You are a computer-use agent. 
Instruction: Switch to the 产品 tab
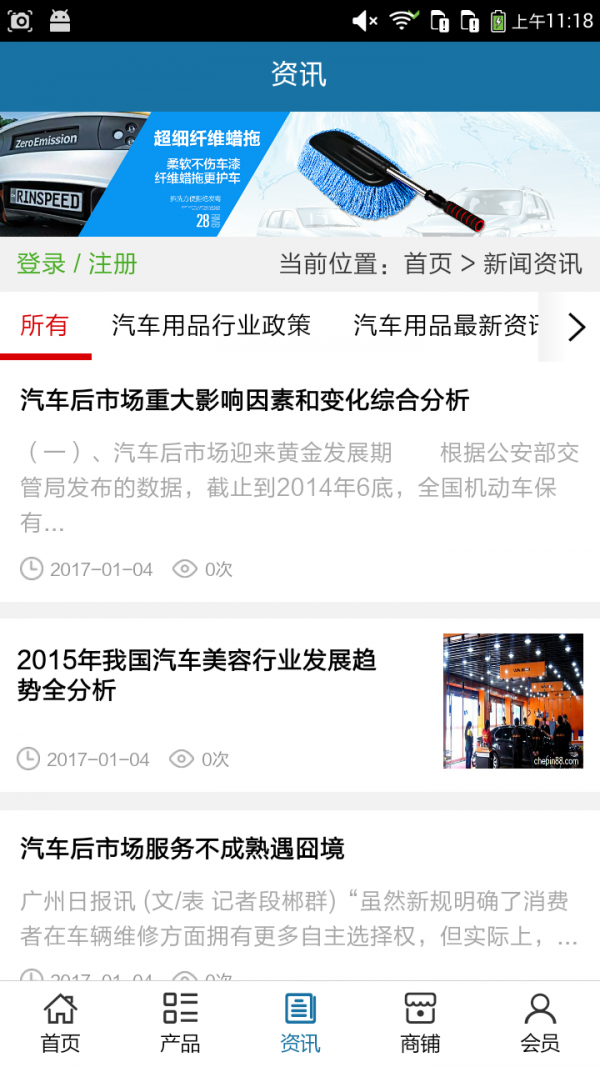(x=180, y=1023)
